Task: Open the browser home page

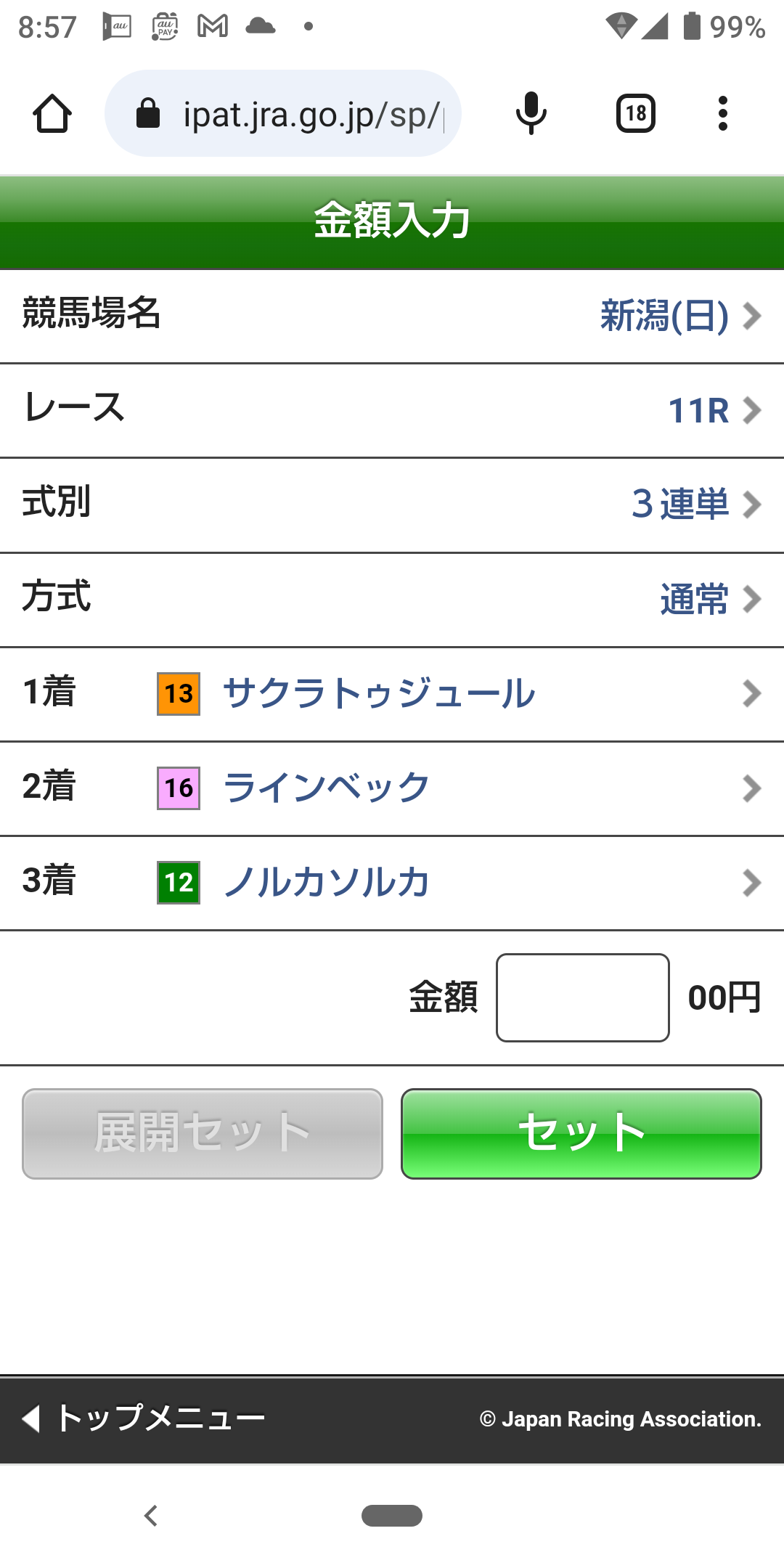Action: [x=52, y=114]
